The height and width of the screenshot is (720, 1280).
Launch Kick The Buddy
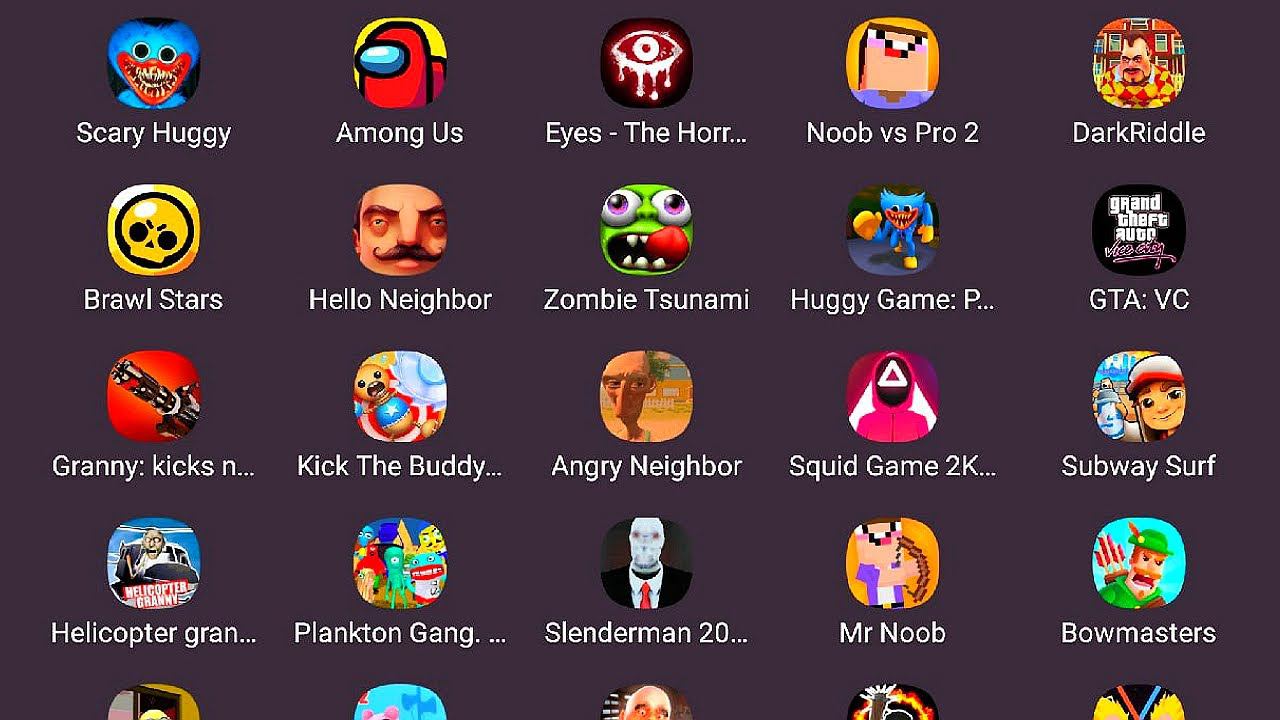click(x=400, y=397)
